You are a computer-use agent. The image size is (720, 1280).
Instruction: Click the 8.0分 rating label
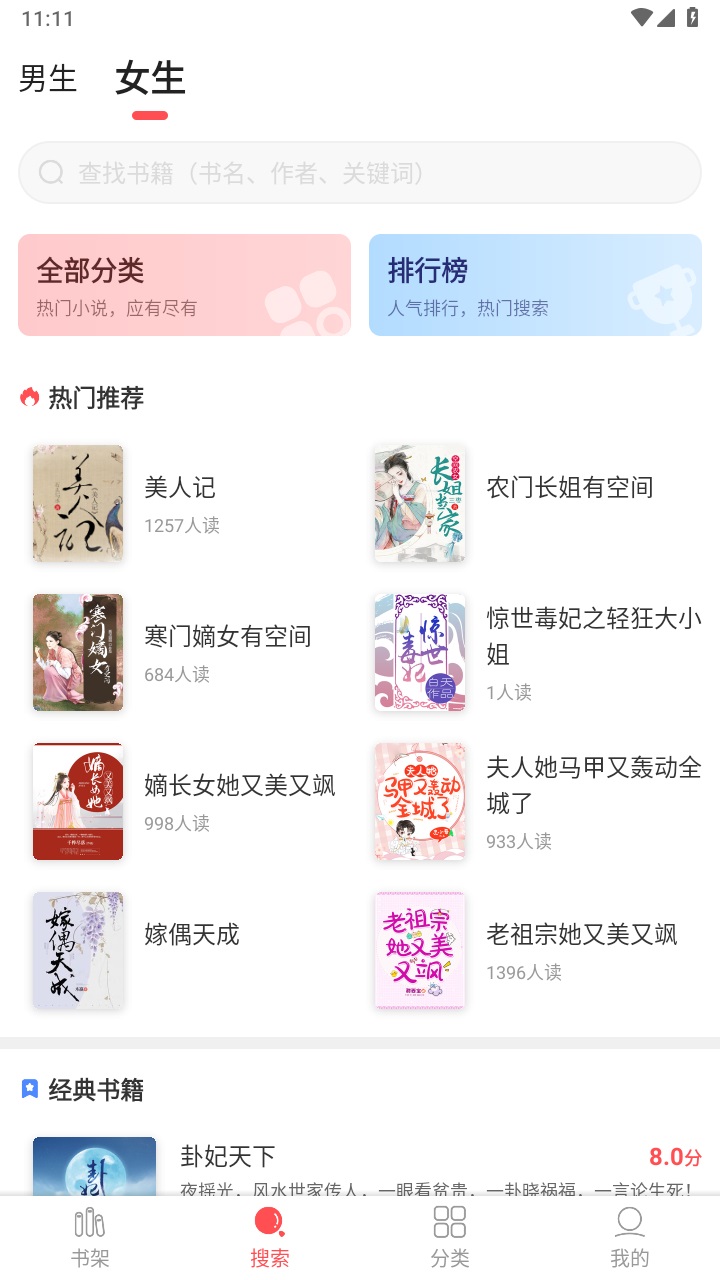tap(675, 1157)
